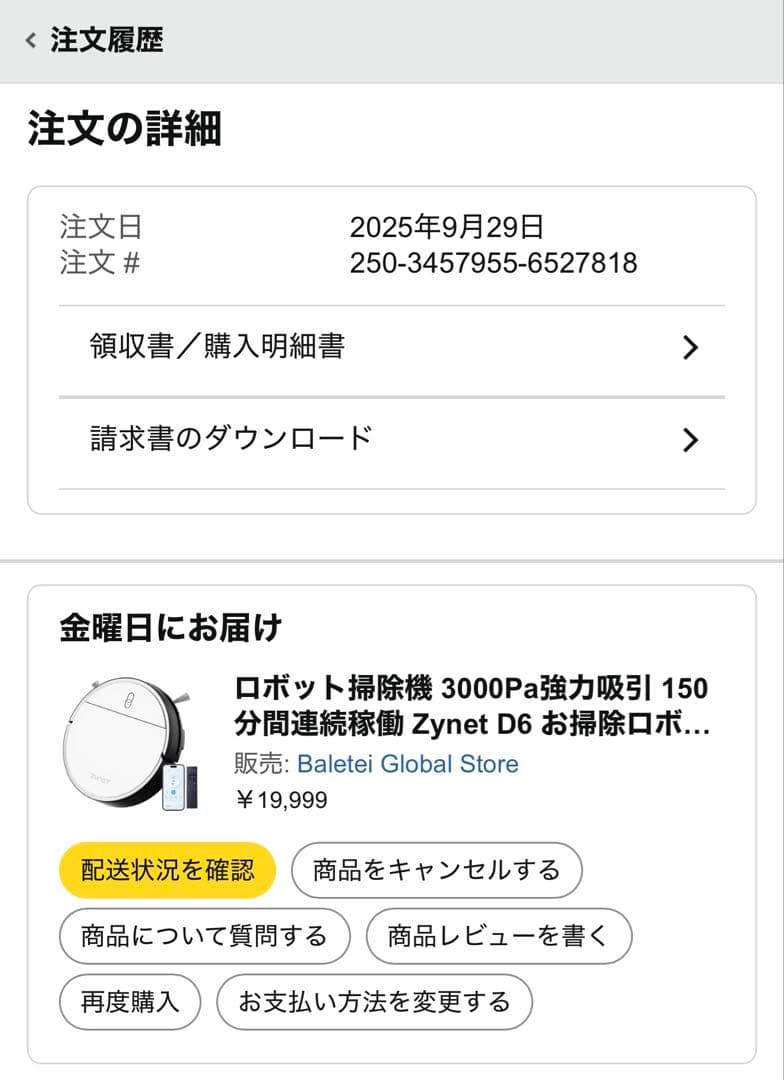This screenshot has width=784, height=1080.
Task: Open the invoice download row 請求書のダウンロード
Action: [231, 439]
